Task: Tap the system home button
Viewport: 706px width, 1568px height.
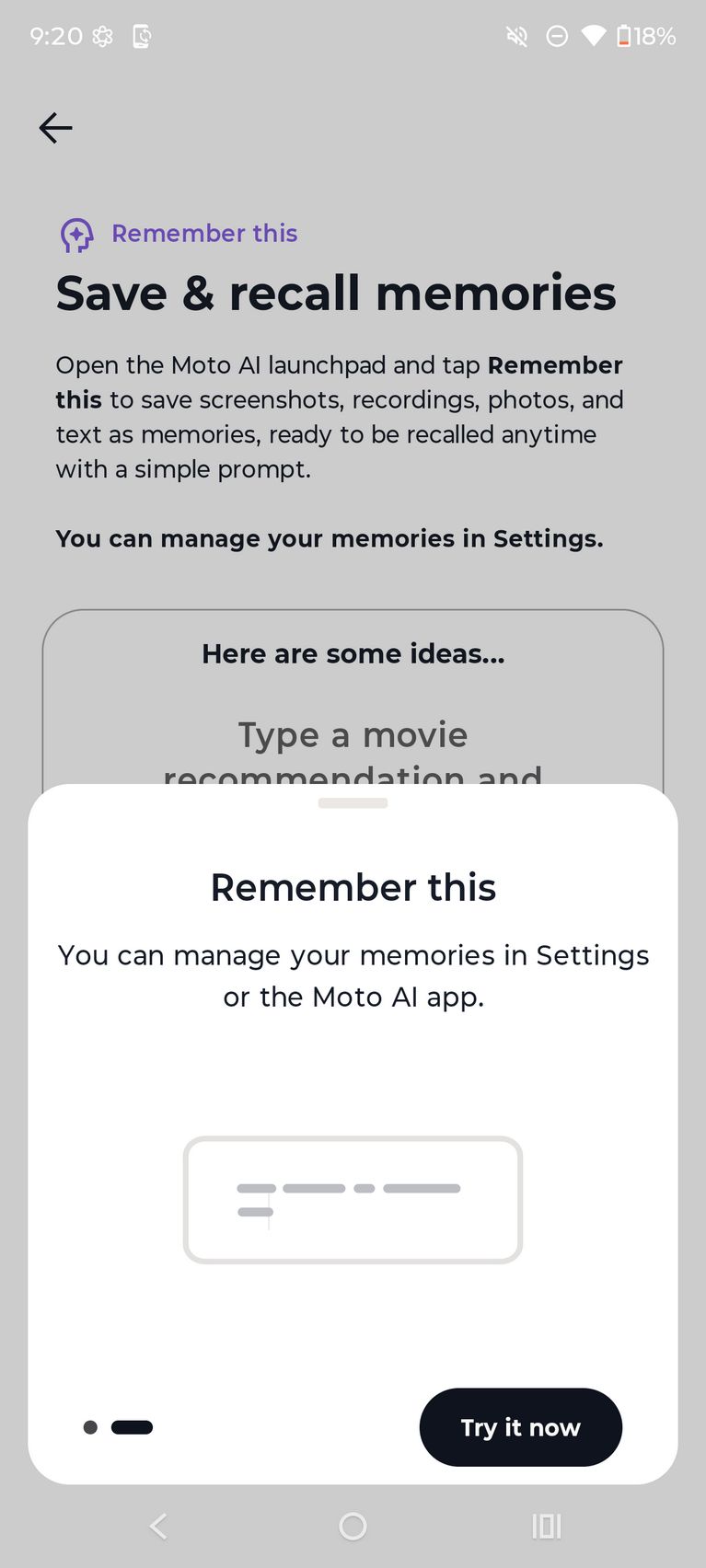Action: tap(353, 1527)
